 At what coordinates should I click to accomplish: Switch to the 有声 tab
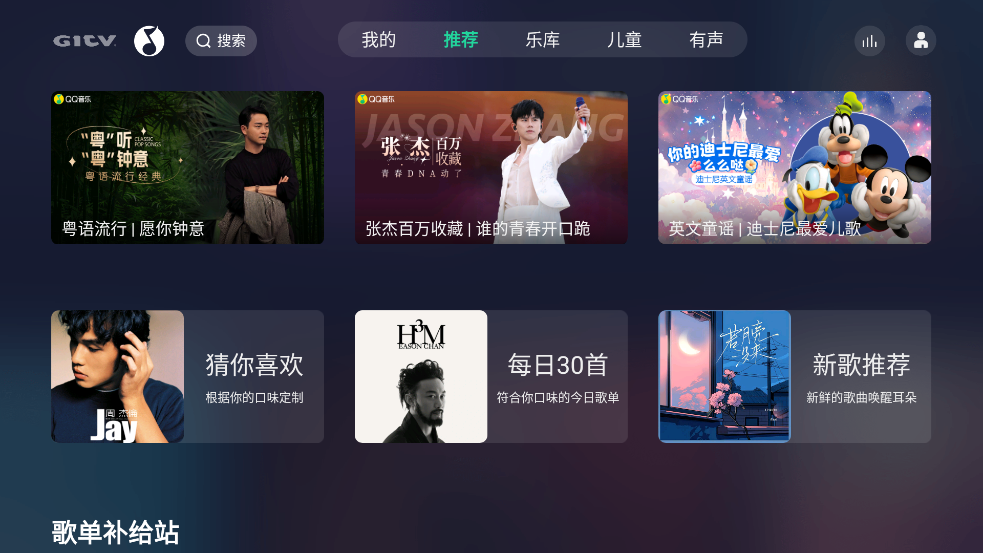(706, 40)
